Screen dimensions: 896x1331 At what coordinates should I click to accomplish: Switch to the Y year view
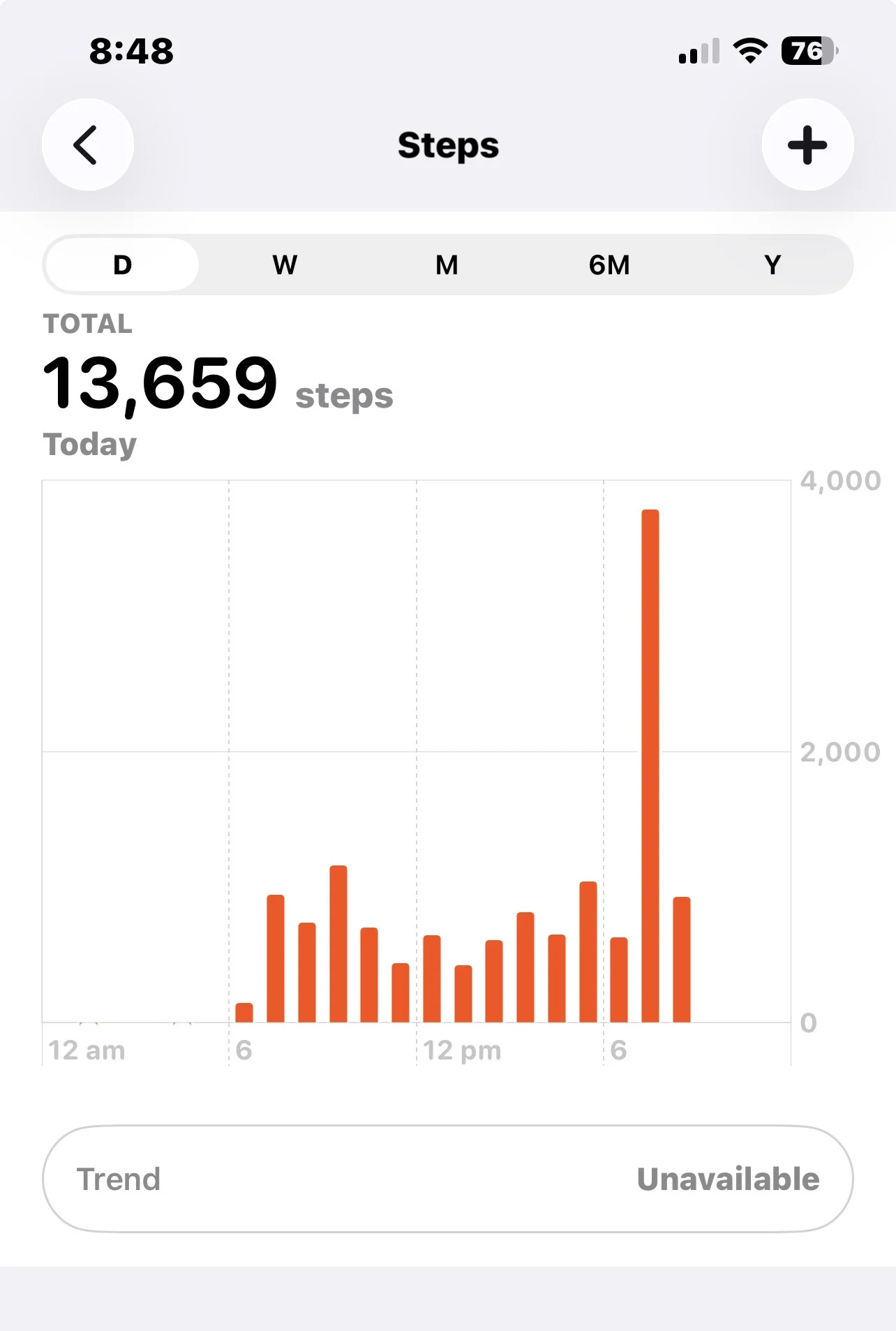[x=772, y=265]
